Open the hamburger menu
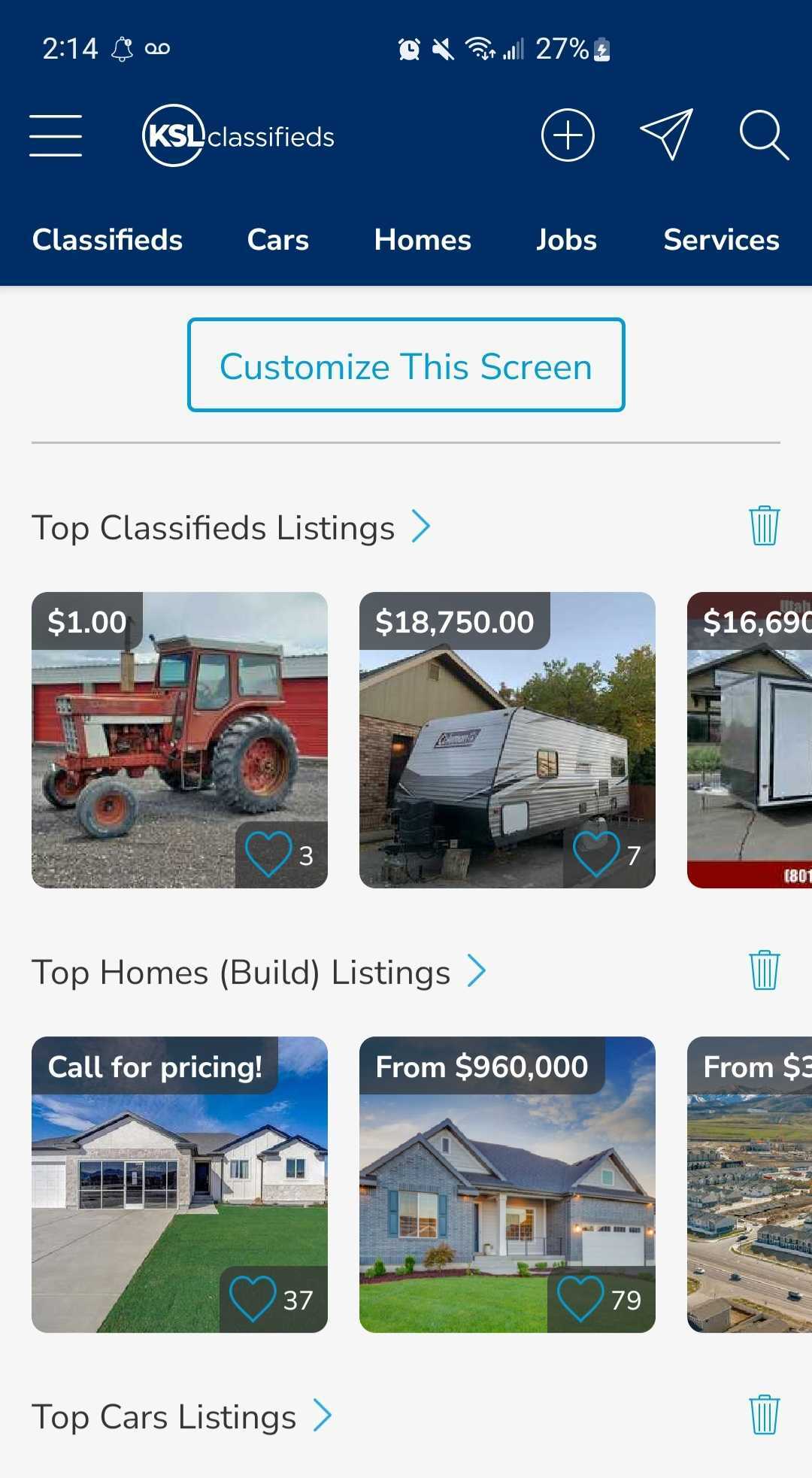 coord(56,136)
